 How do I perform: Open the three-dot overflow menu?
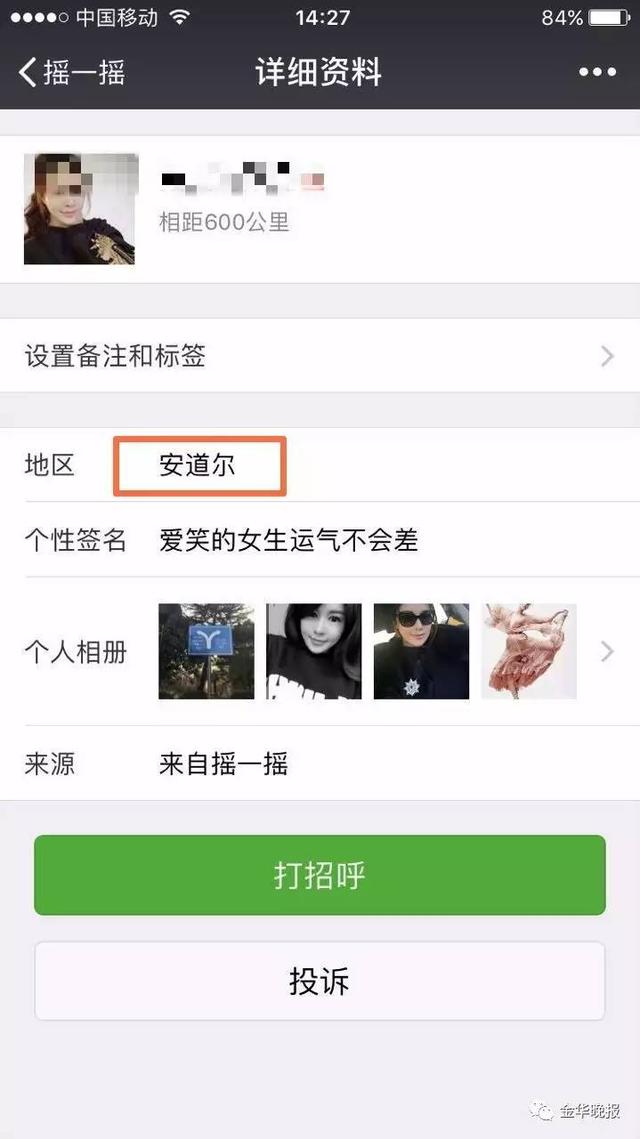(597, 72)
